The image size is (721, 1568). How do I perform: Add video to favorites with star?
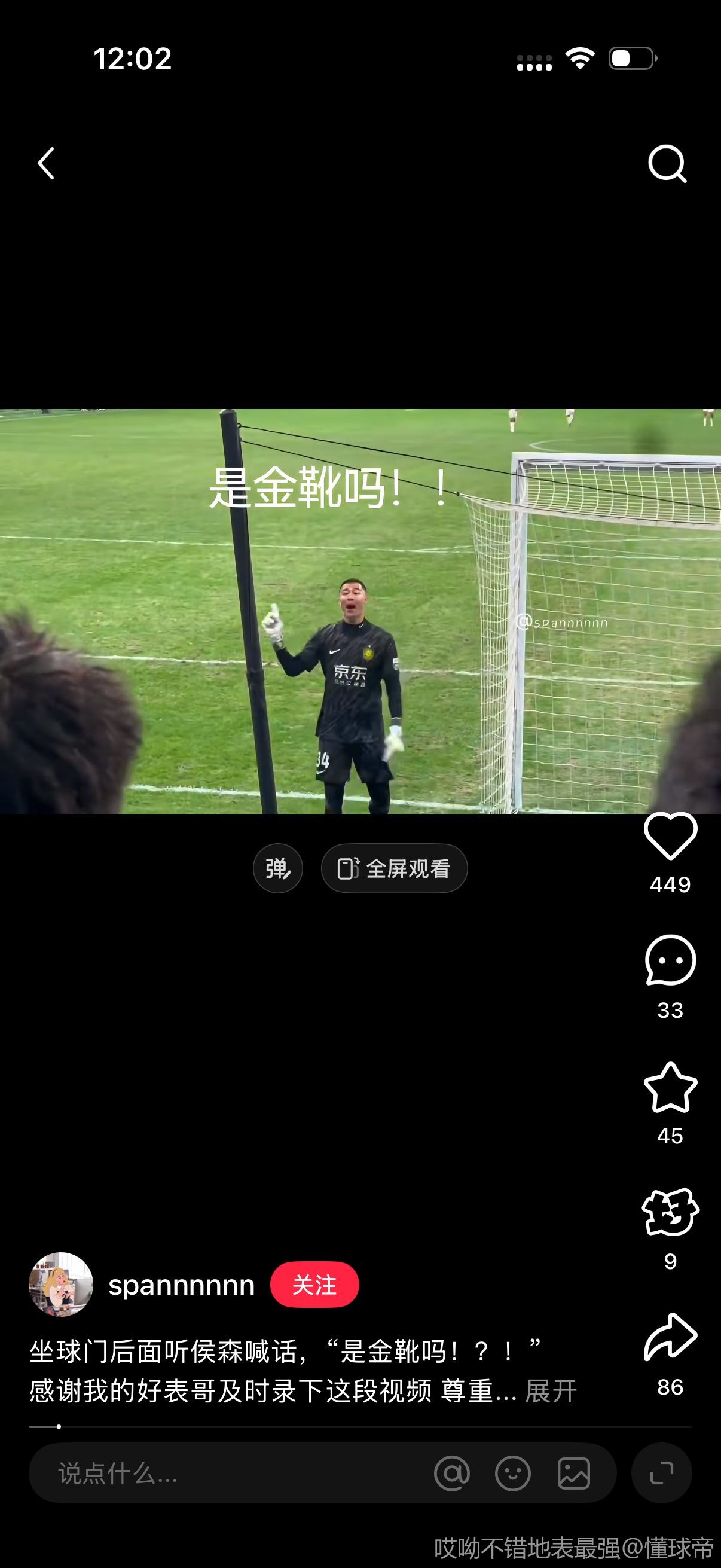(670, 1088)
